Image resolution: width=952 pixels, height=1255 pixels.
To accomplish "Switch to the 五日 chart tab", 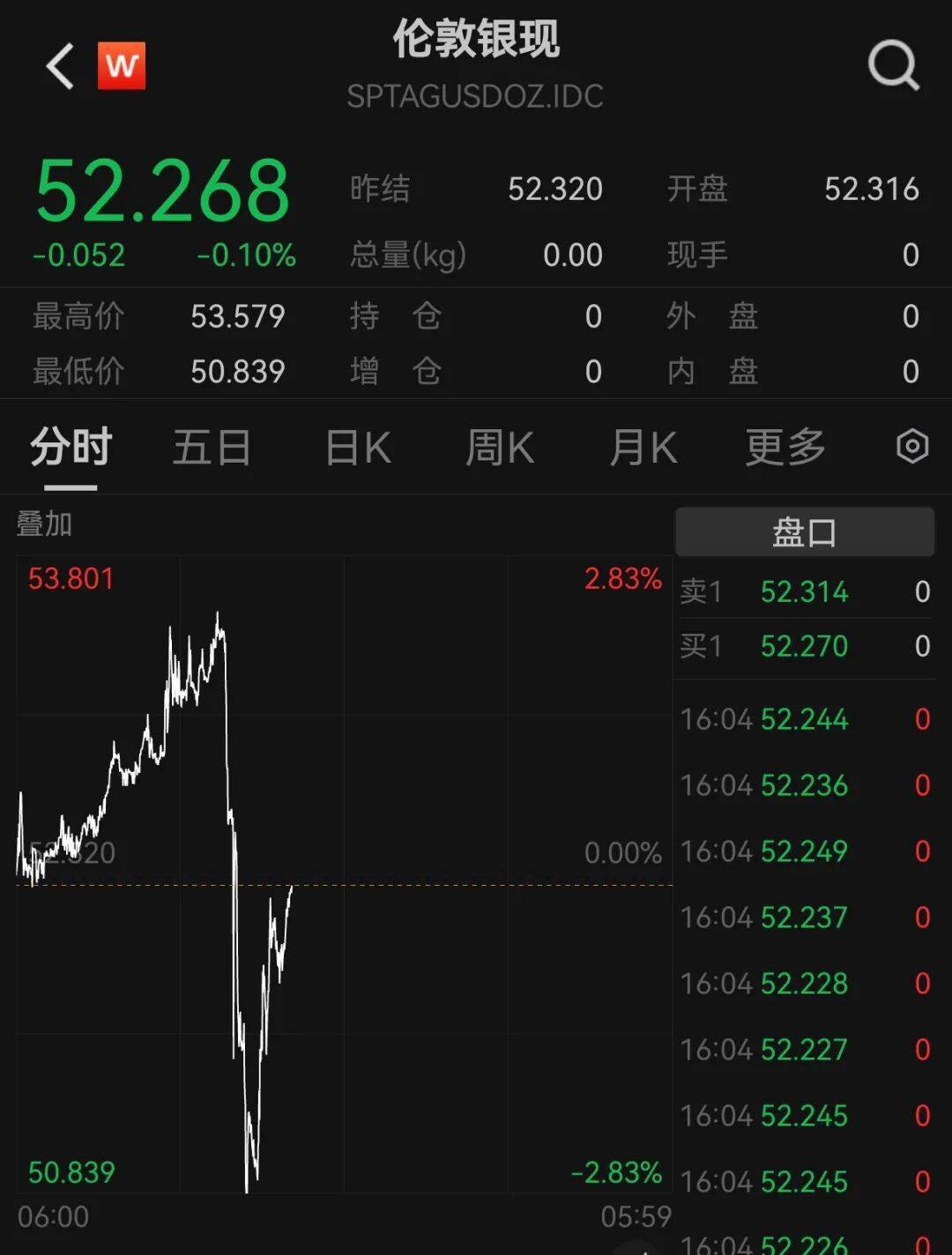I will (x=212, y=448).
